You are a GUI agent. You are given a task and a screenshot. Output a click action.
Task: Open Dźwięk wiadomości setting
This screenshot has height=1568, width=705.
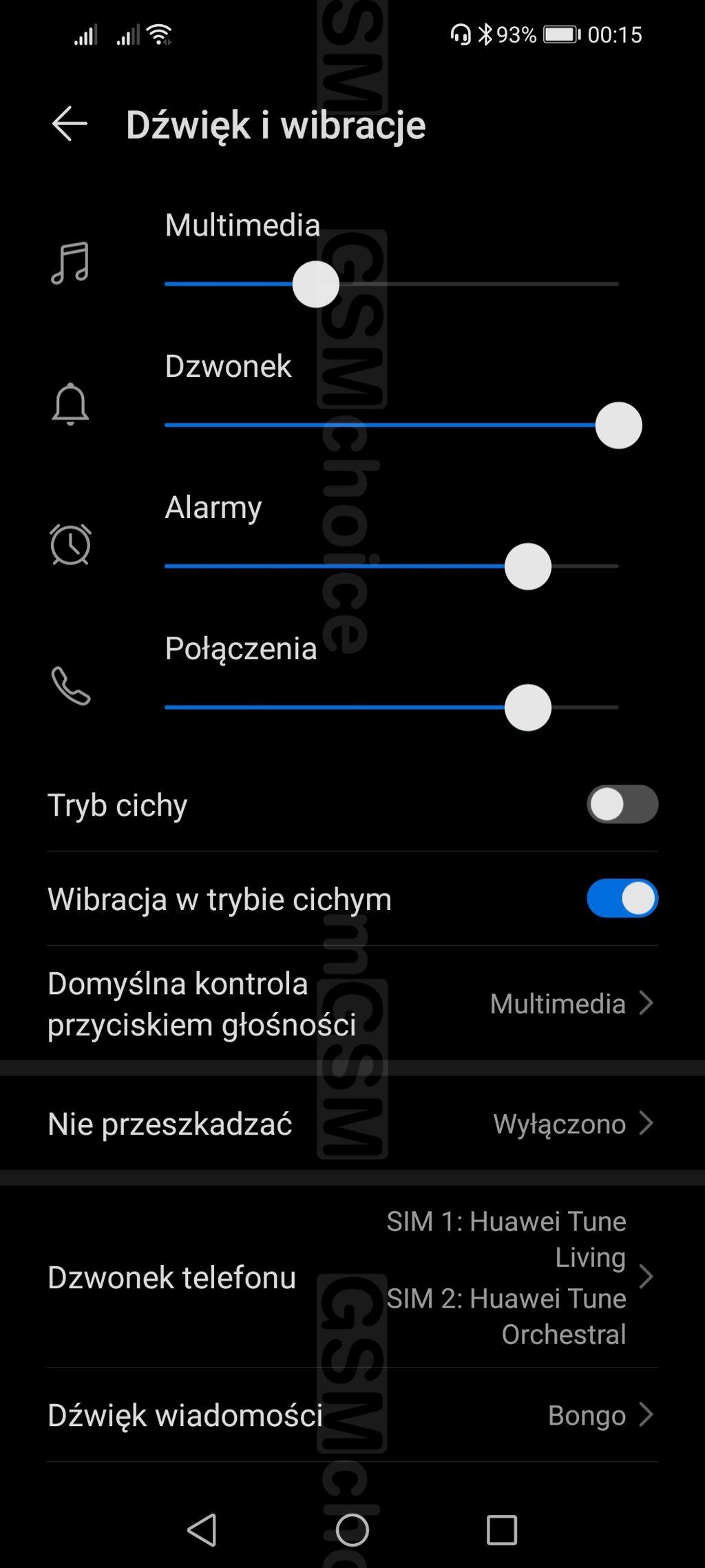[351, 1416]
